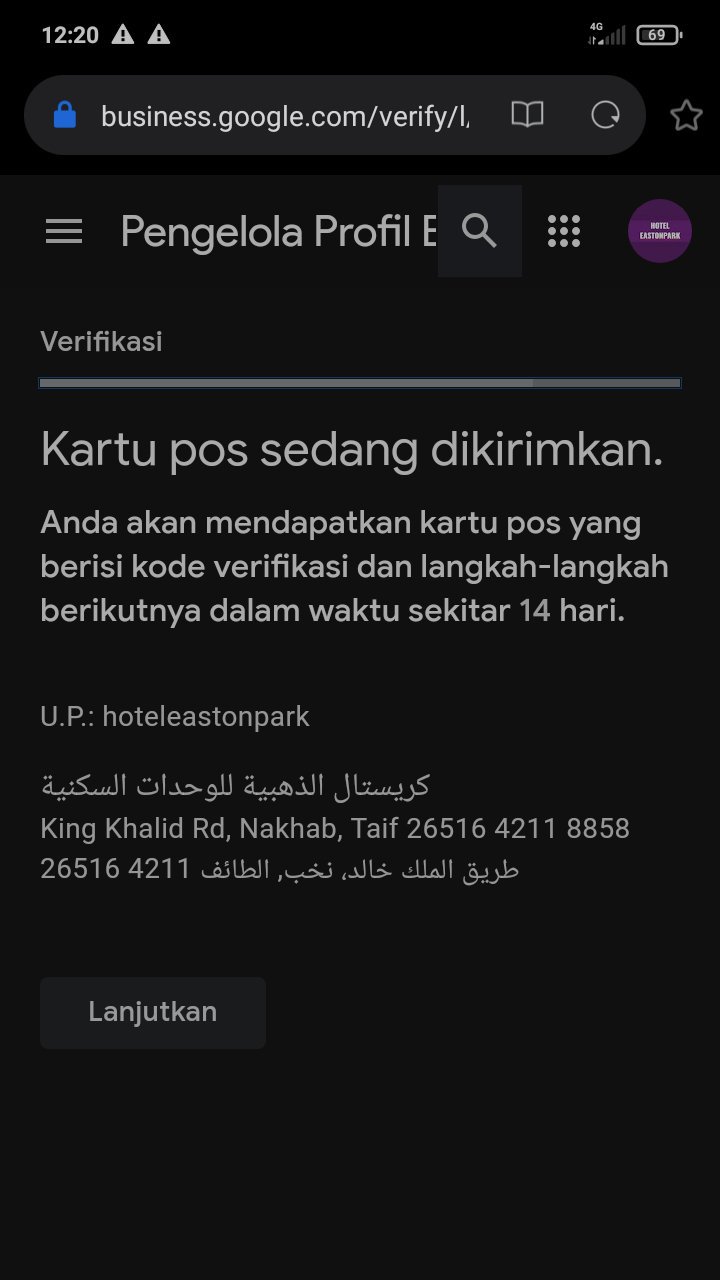
Task: Tap the search magnifier icon
Action: 480,231
